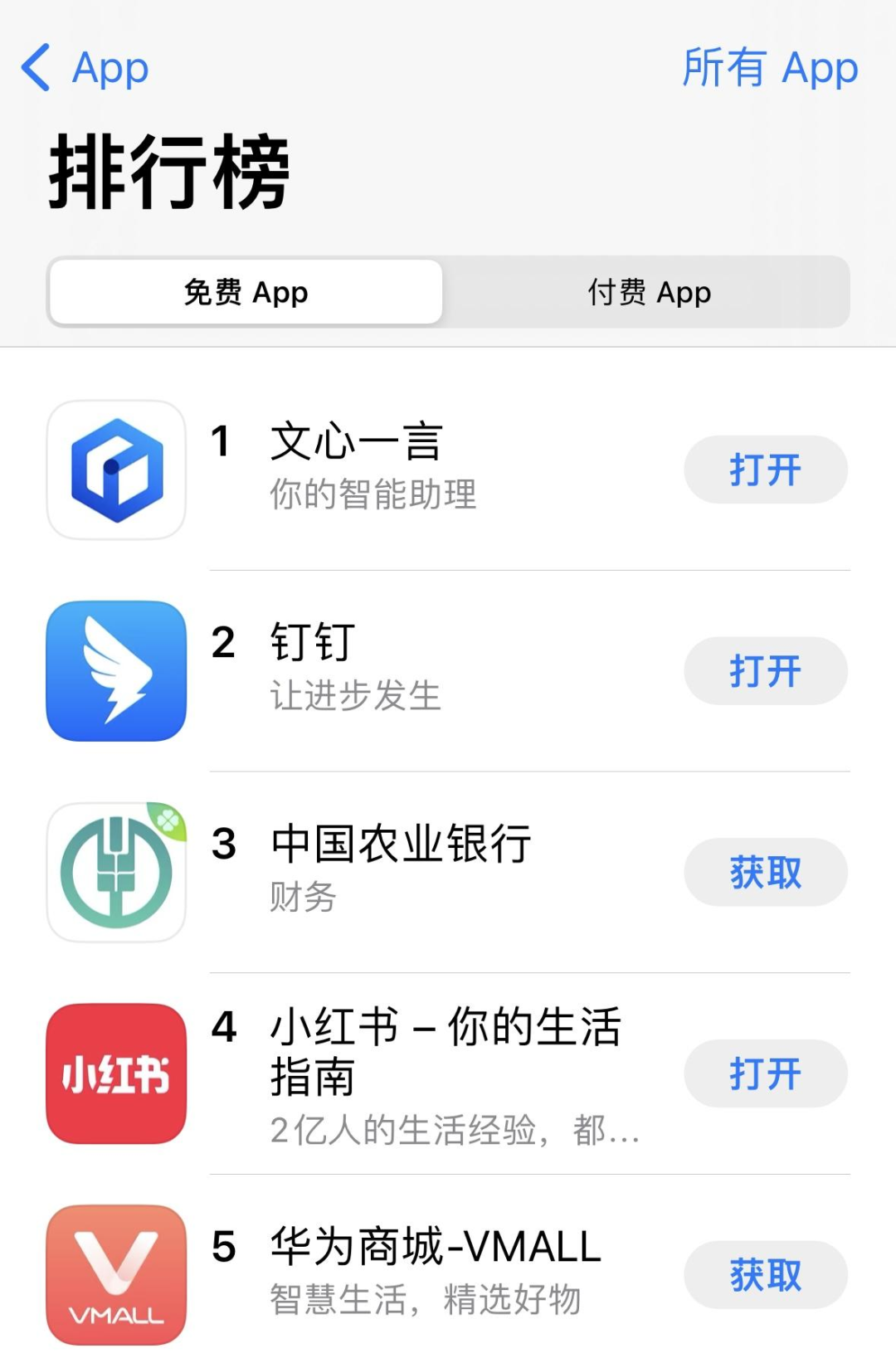The height and width of the screenshot is (1363, 896).
Task: Tap 打开 for 小红书
Action: 765,1073
